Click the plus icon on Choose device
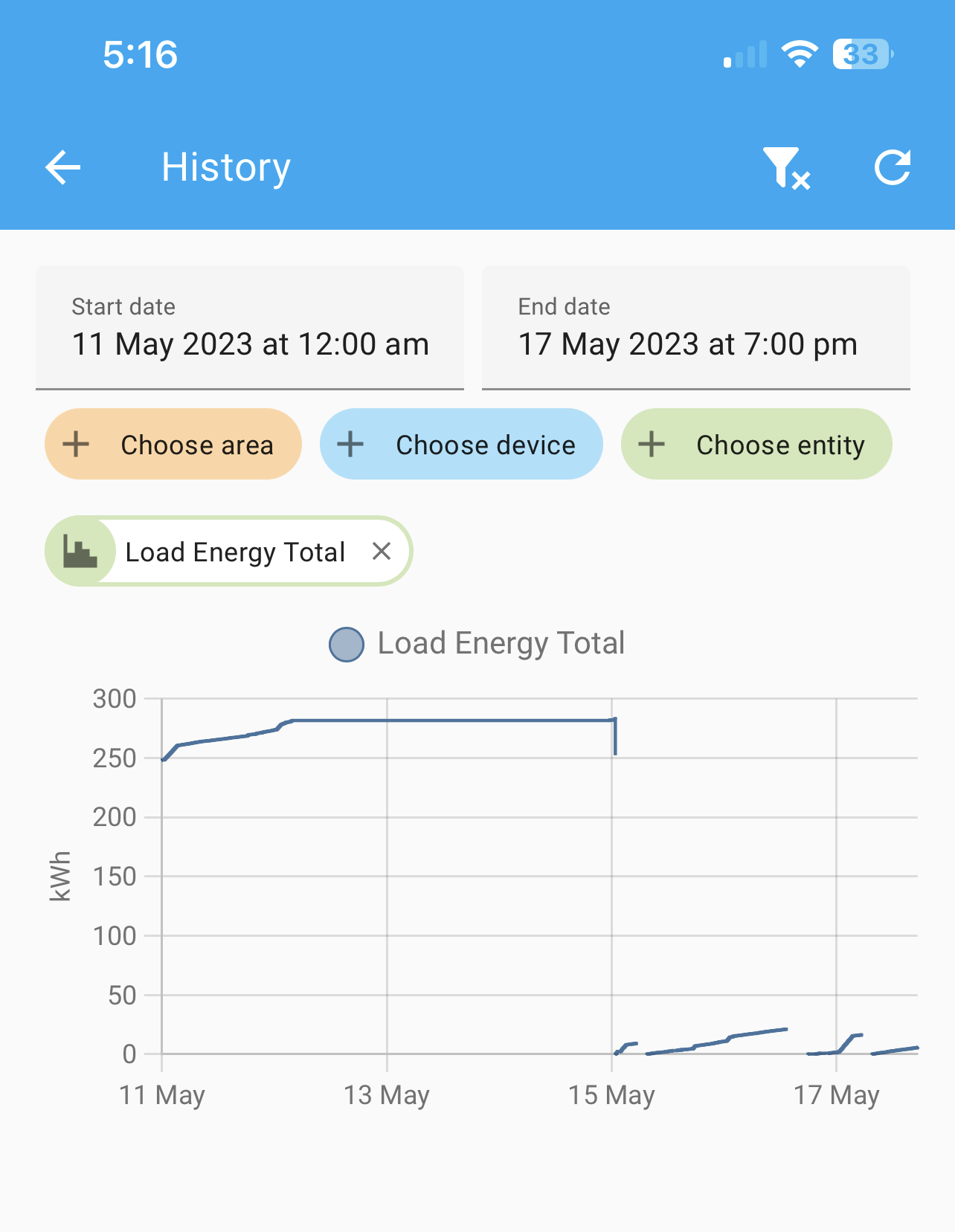Viewport: 955px width, 1232px height. (350, 444)
